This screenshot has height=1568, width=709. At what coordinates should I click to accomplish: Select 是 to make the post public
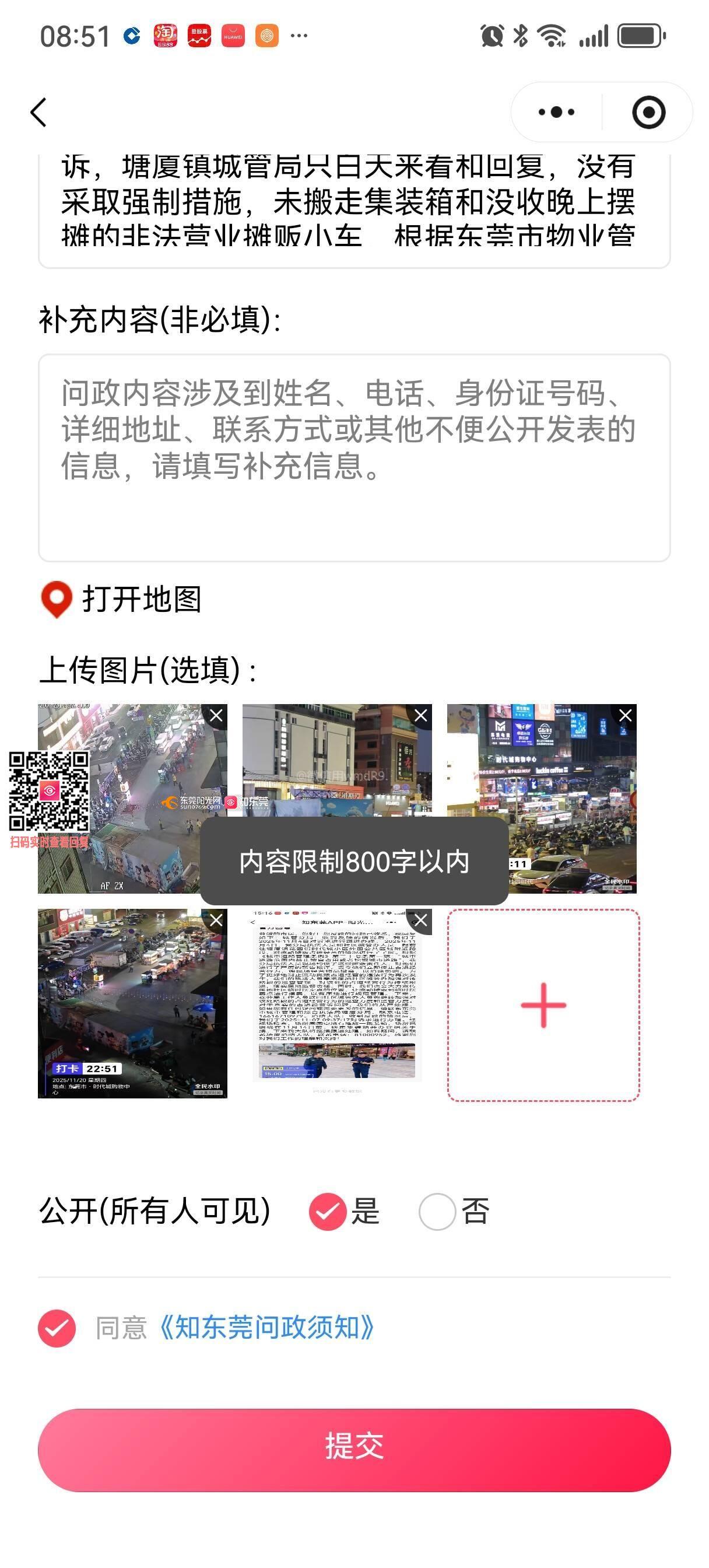click(x=328, y=1212)
